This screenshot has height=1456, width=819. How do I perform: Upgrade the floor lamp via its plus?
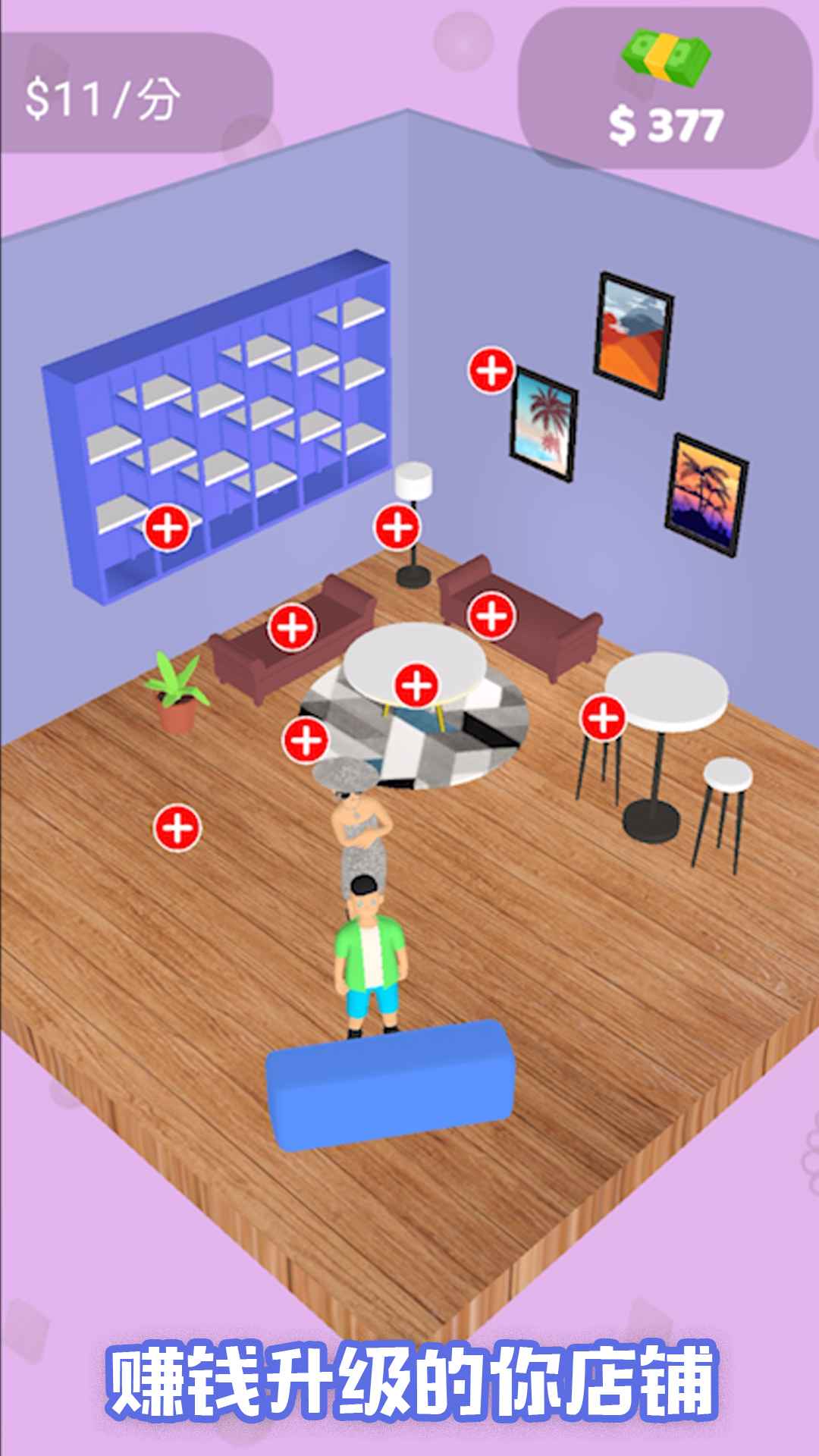(x=397, y=527)
